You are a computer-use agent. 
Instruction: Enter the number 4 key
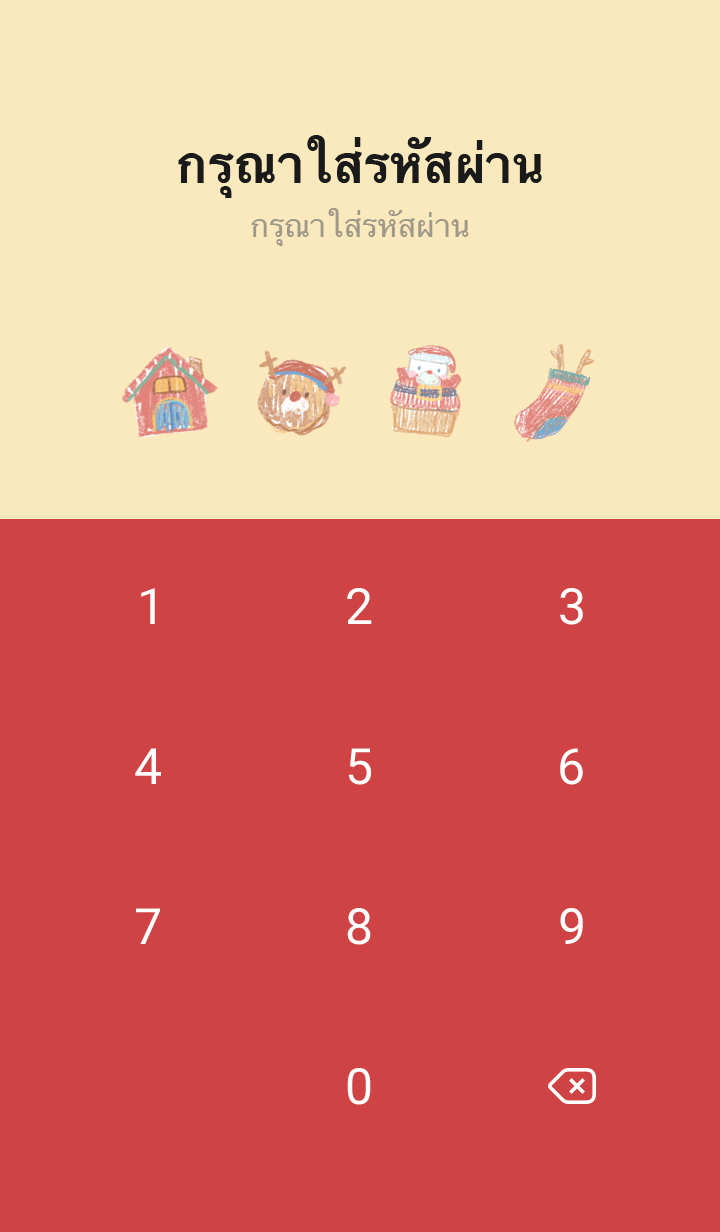coord(148,767)
